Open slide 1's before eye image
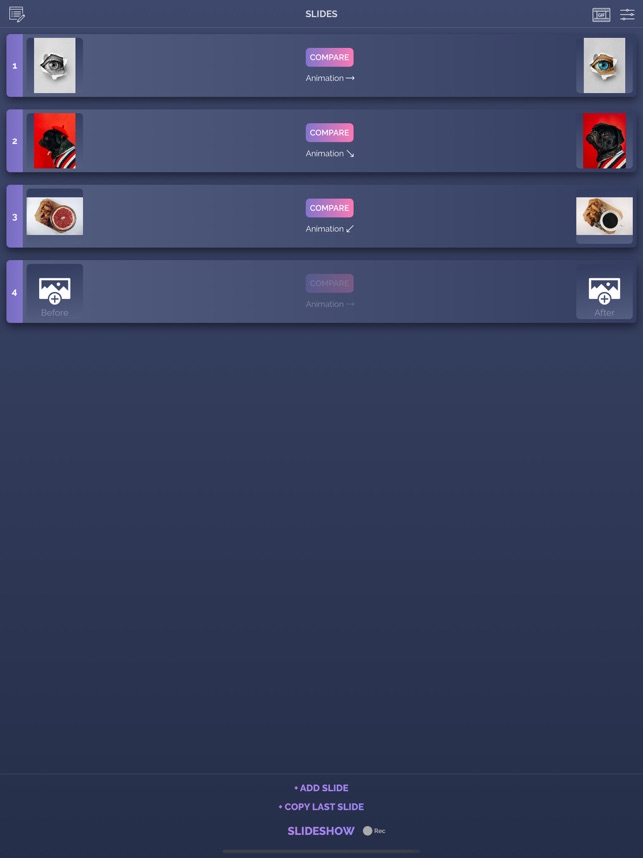The width and height of the screenshot is (643, 858). pos(55,66)
